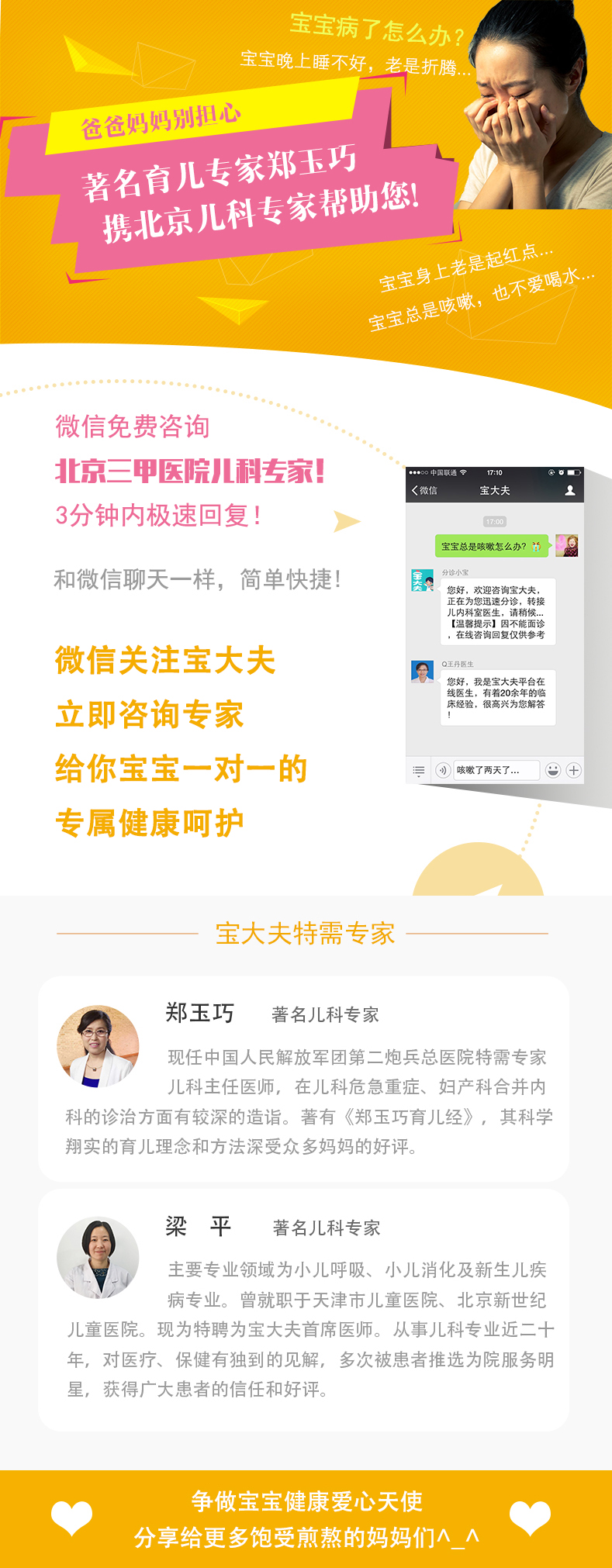Select the 宝大夫 chat title bar
Viewport: 612px width, 1568px height.
click(495, 490)
